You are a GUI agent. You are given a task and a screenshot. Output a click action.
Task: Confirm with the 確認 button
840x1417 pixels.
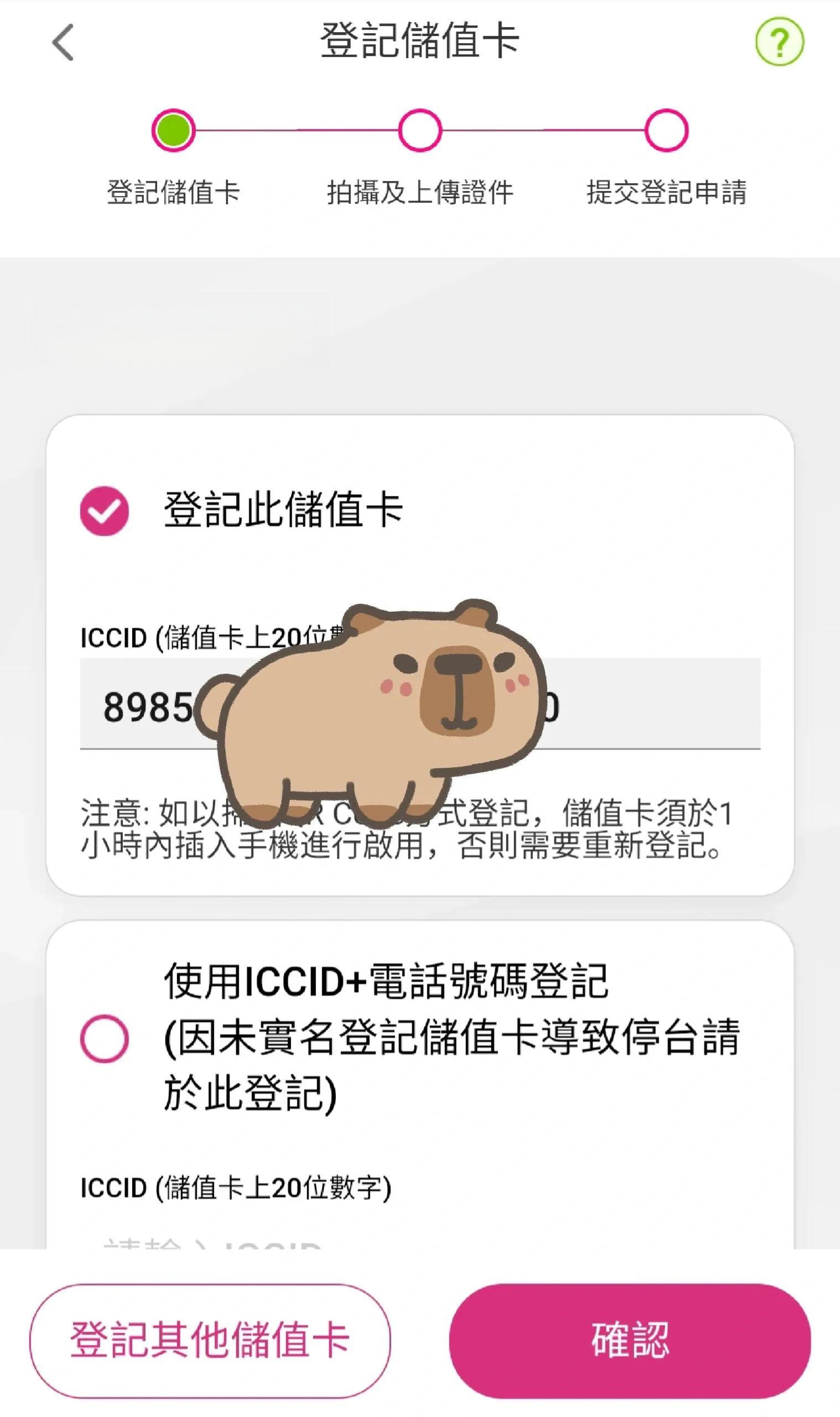pos(630,1341)
